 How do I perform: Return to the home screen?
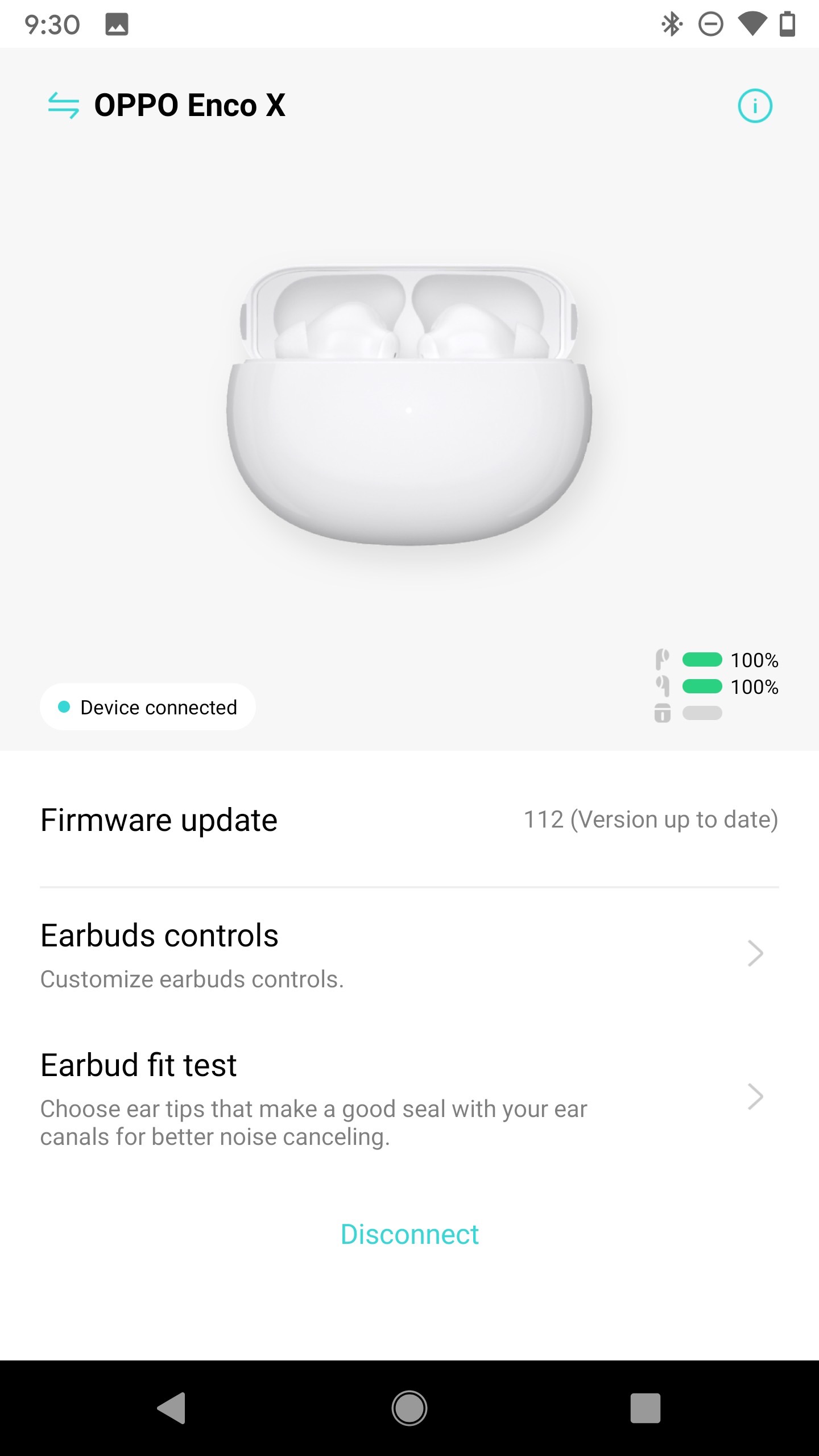409,1408
